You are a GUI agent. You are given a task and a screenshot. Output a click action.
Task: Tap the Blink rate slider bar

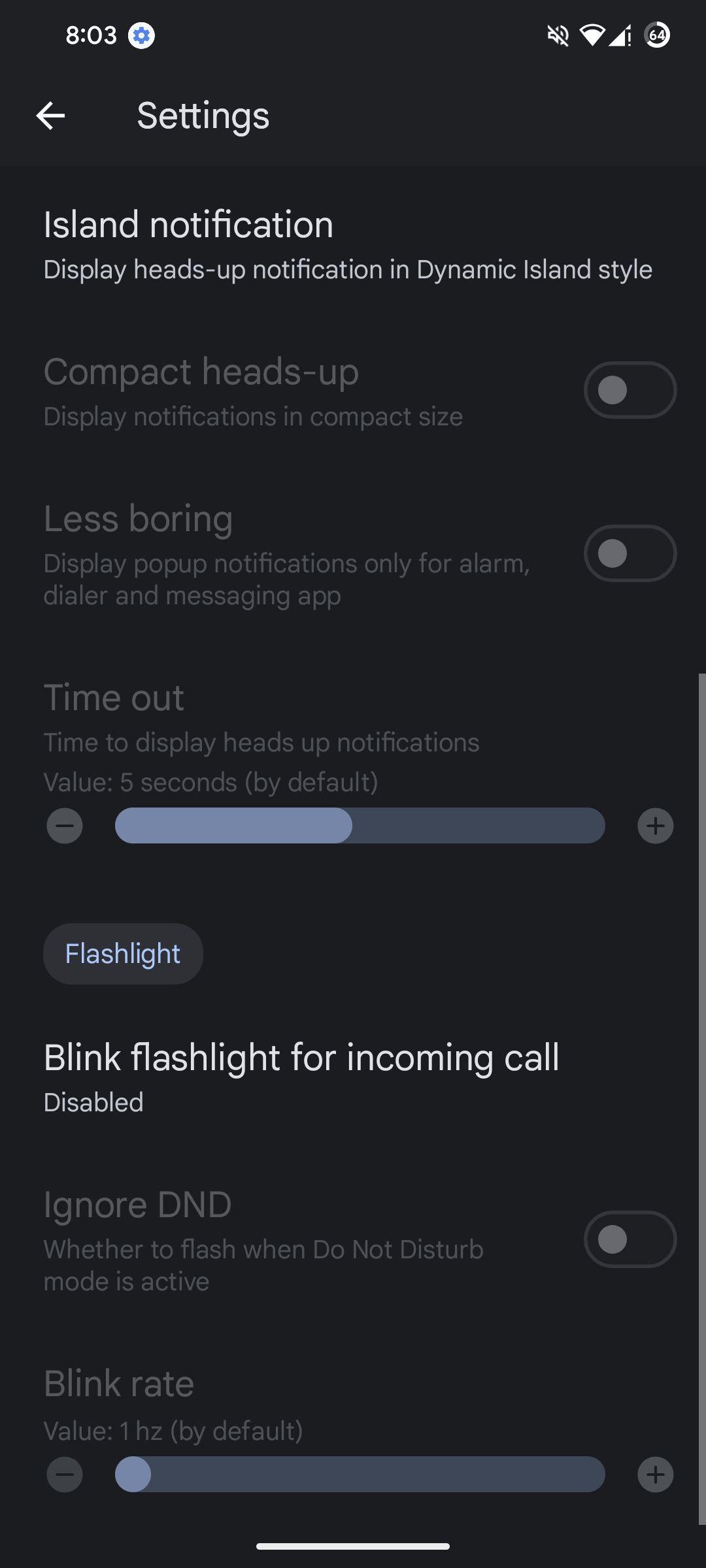pos(360,1474)
